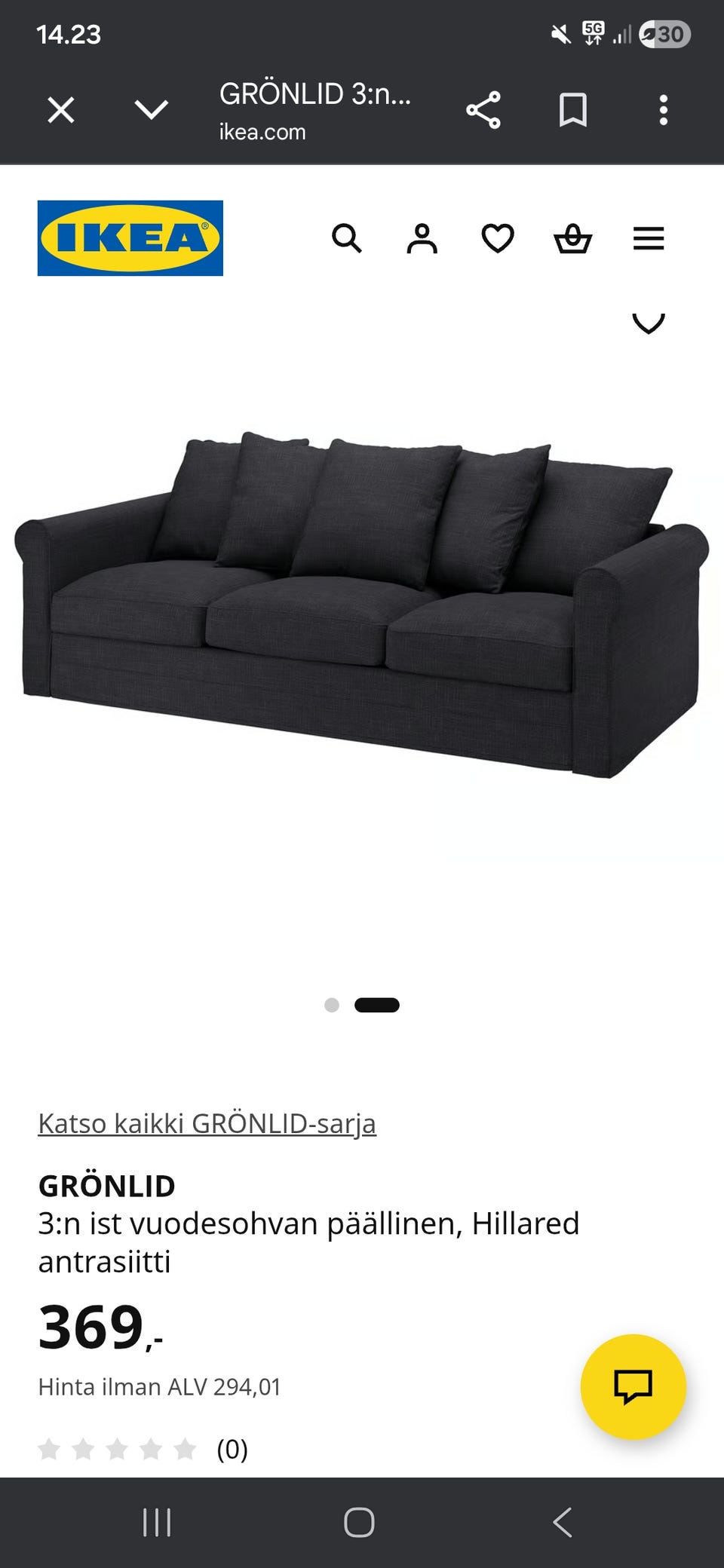Open the GRÖNLID sofa product image

[x=362, y=603]
